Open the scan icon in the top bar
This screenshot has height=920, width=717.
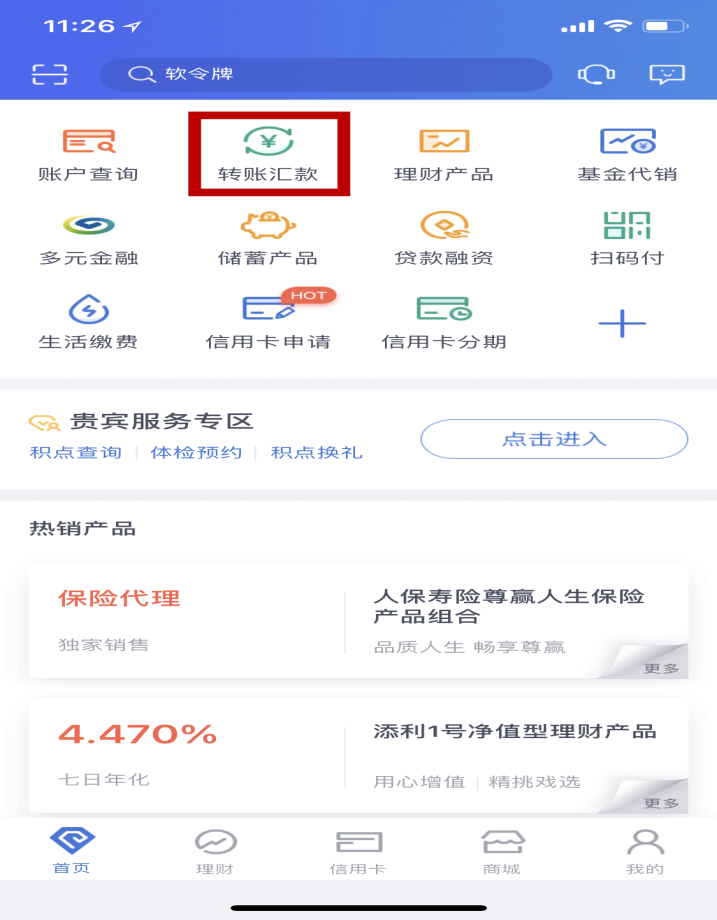pyautogui.click(x=49, y=74)
